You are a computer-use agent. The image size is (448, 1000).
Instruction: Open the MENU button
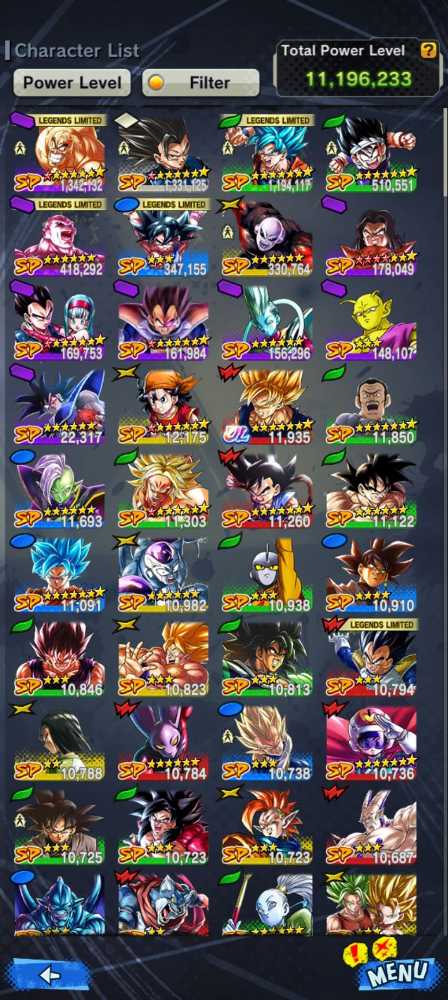tap(399, 973)
